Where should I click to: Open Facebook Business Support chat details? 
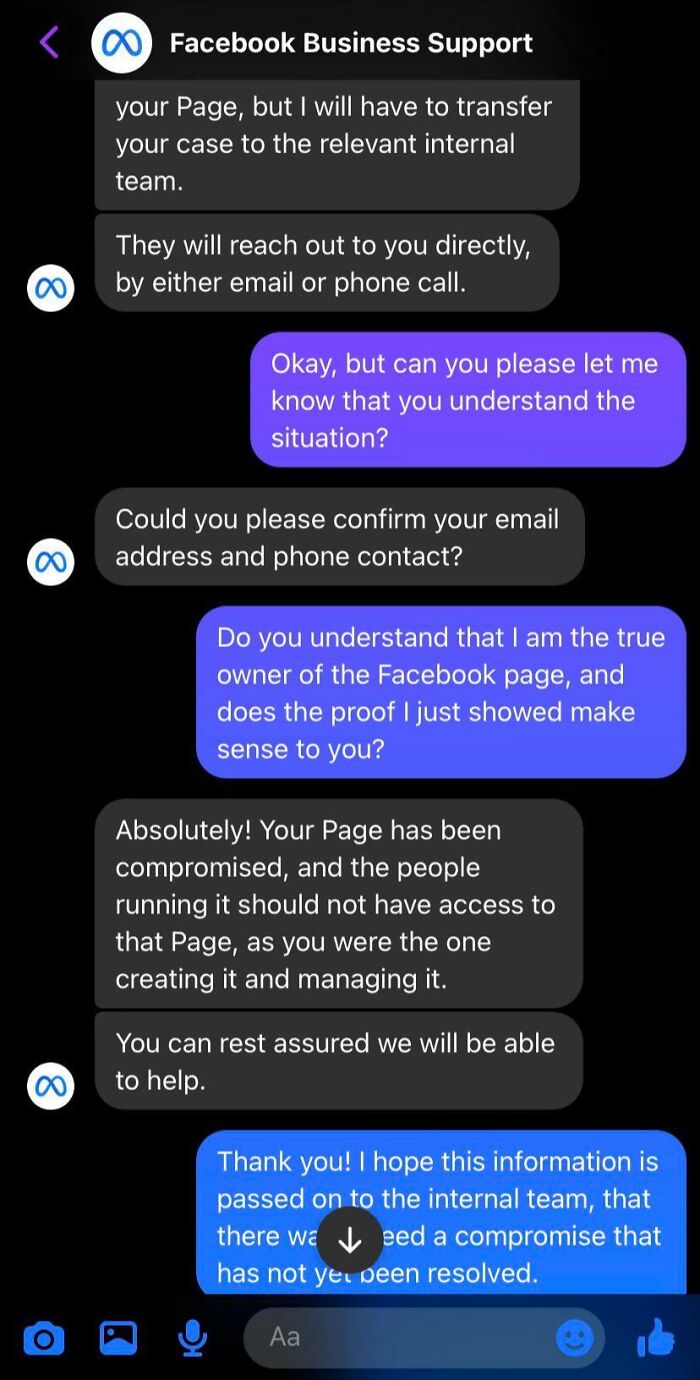click(350, 43)
